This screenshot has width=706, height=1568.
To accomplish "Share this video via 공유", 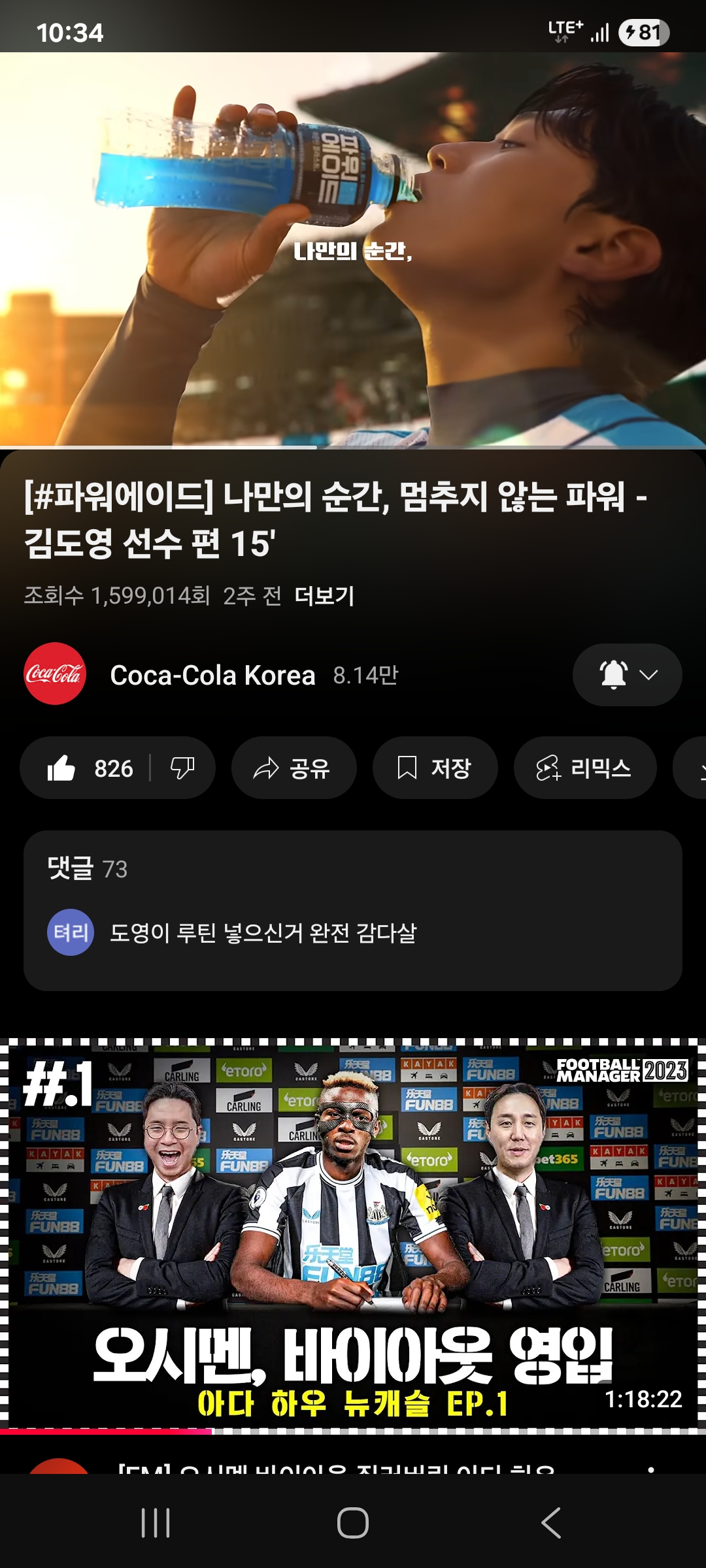I will (x=294, y=768).
